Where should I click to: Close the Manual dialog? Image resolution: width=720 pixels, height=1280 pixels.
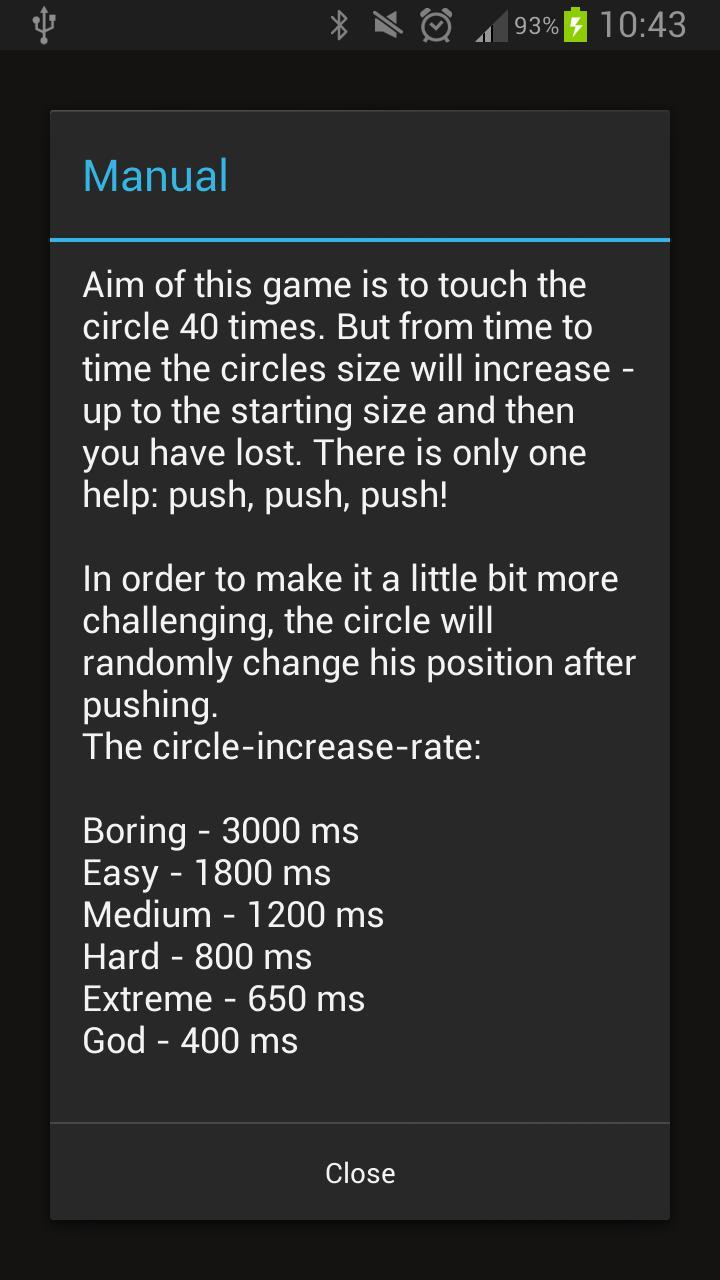[360, 1172]
